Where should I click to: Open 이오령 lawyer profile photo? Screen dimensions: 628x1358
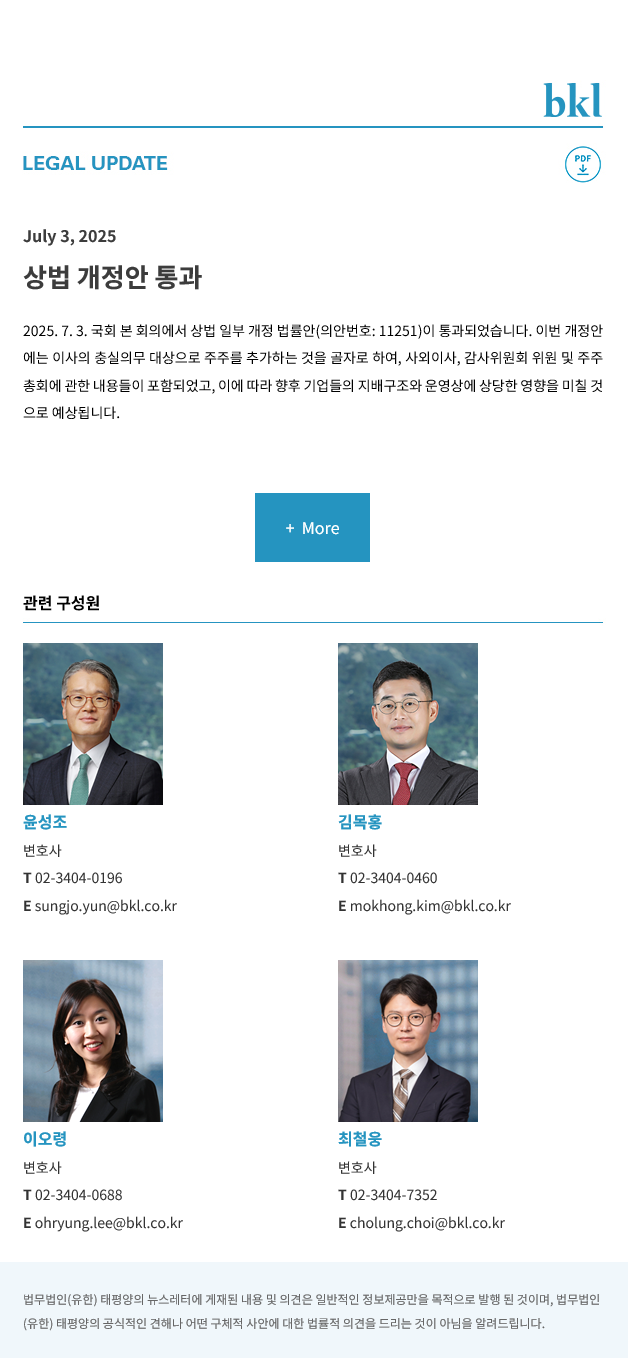(93, 1041)
